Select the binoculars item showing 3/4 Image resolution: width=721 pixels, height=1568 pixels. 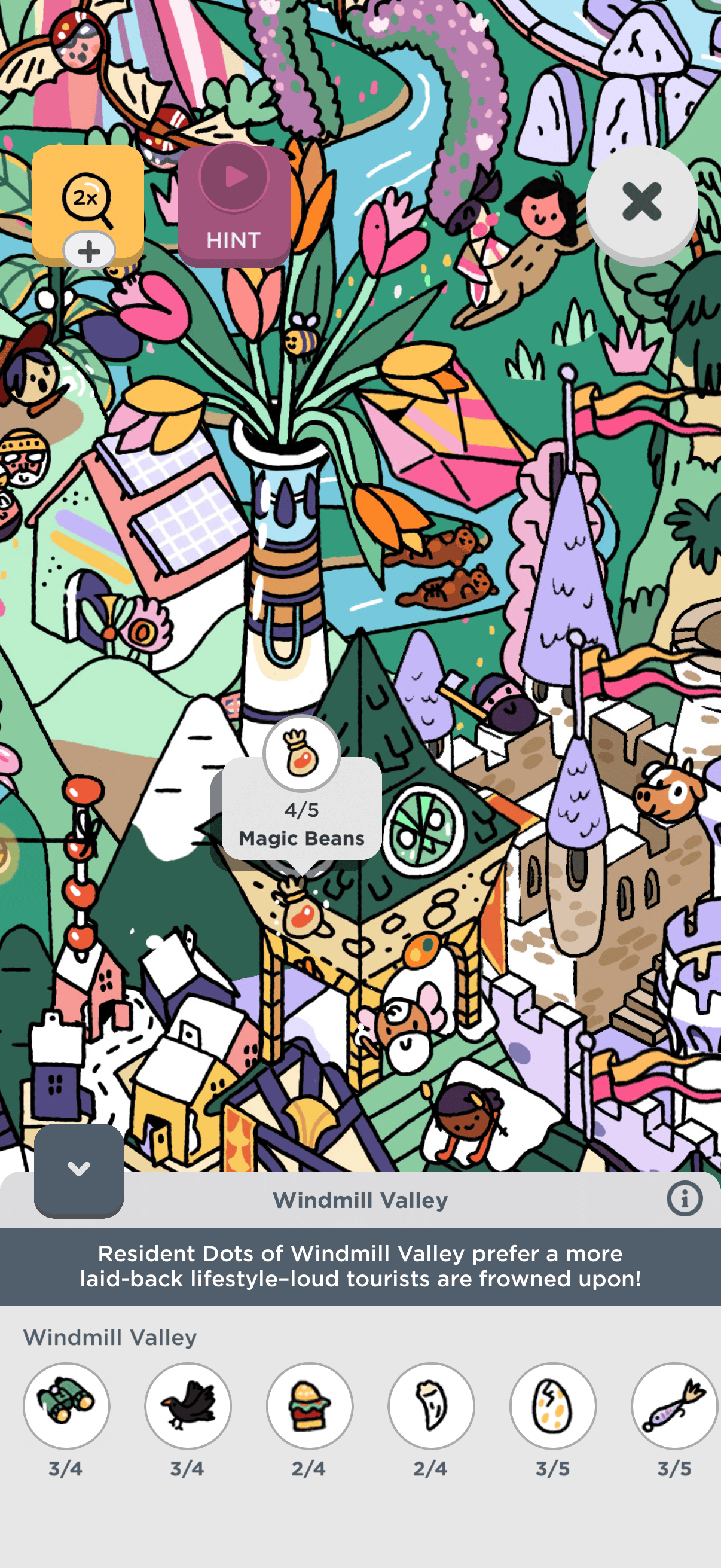[66, 1405]
